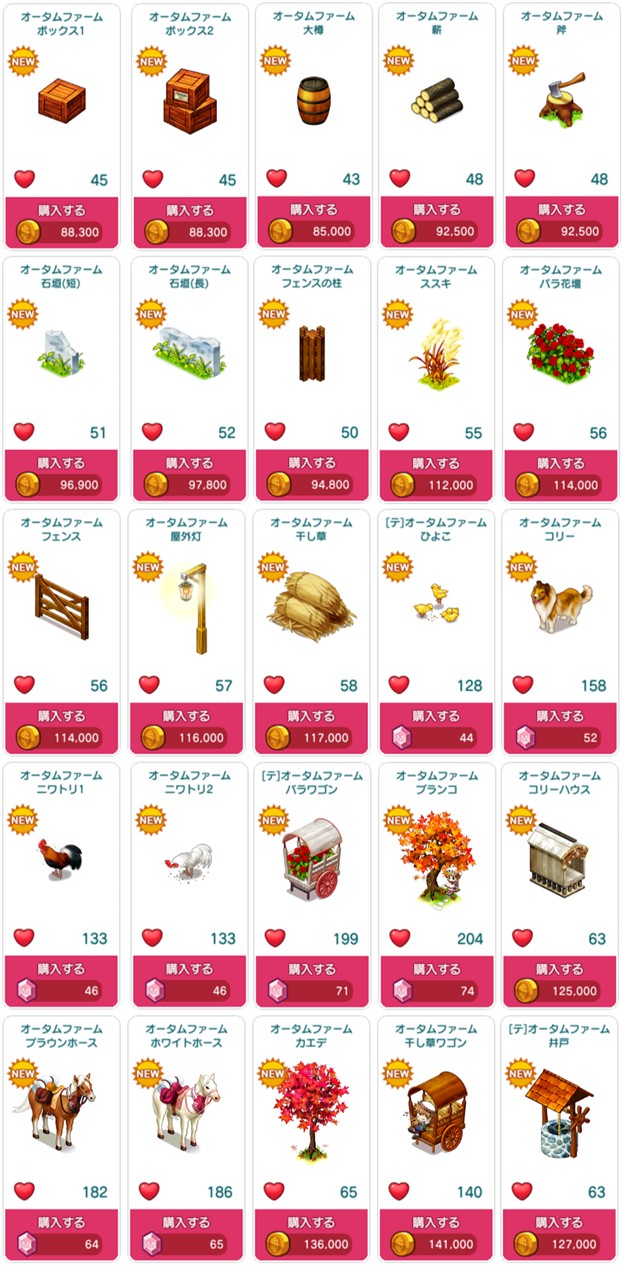Purchase 石垣(長) for 97,800 coins
Viewport: 623px width, 1265px height.
coord(187,475)
